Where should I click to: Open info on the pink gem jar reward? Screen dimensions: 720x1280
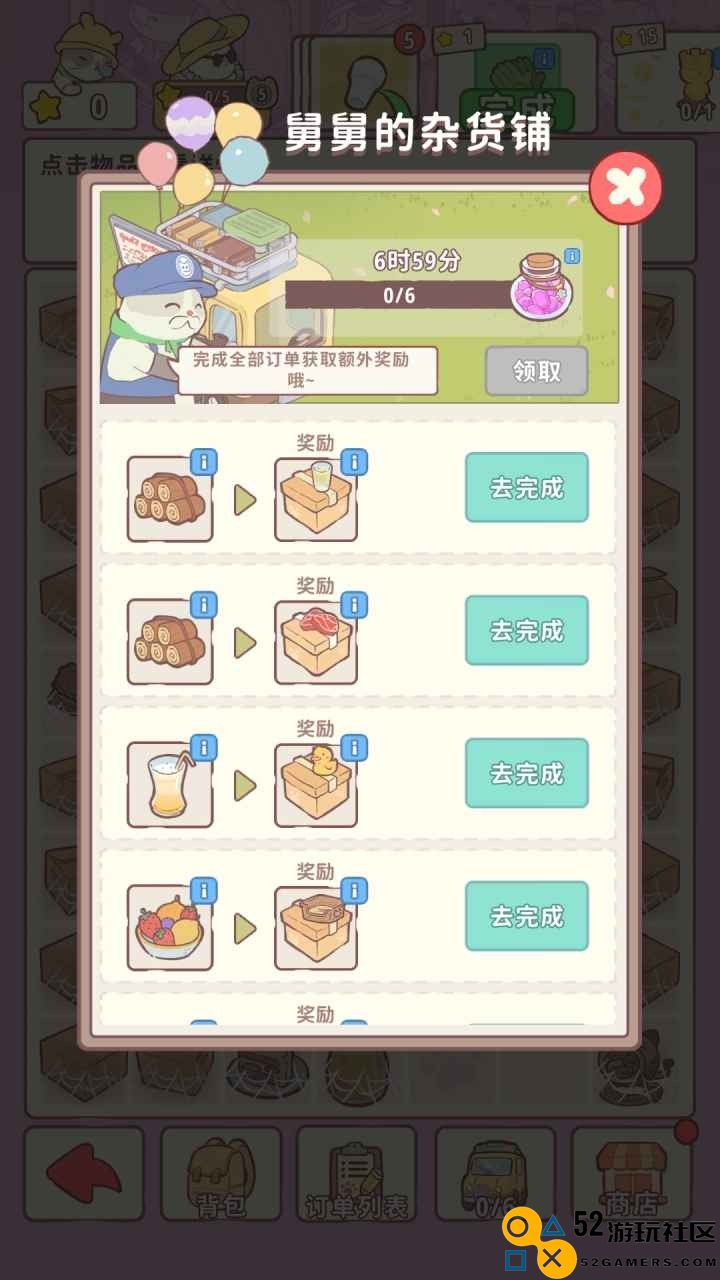(x=572, y=257)
